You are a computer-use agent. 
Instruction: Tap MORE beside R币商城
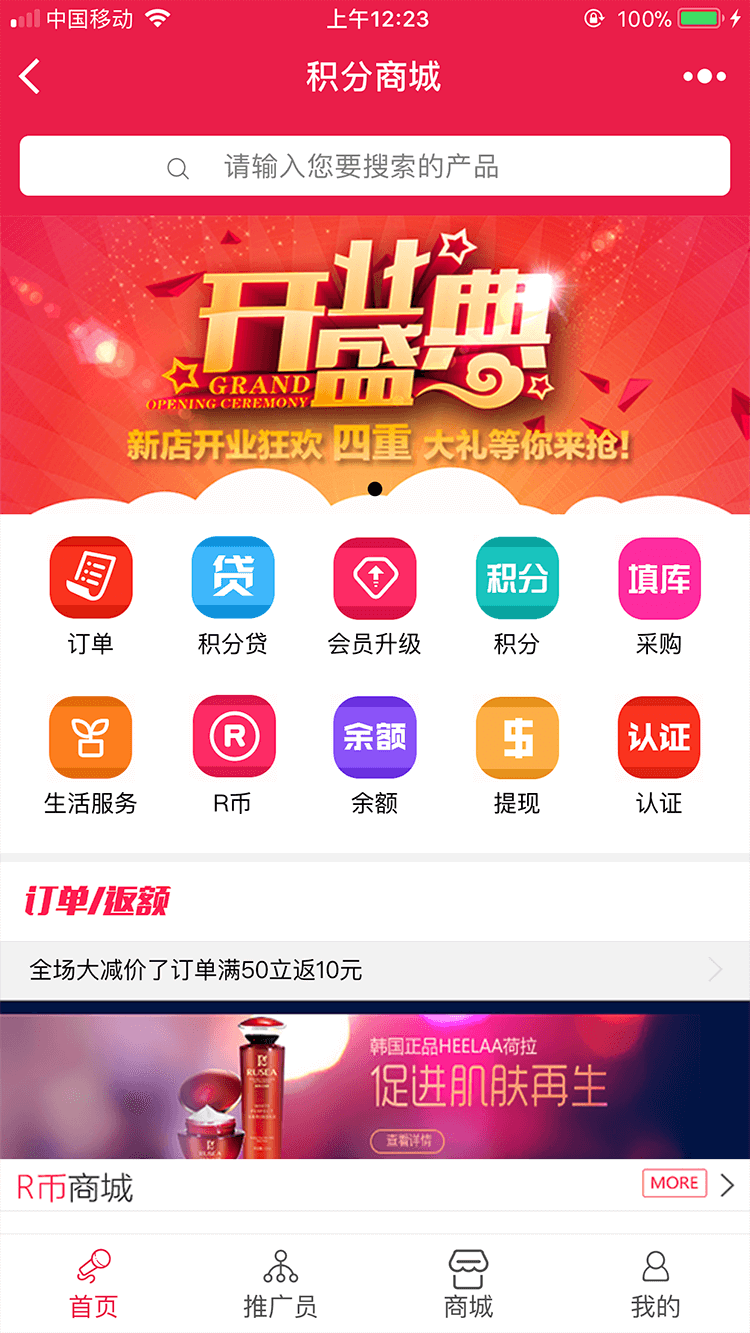(x=675, y=1184)
